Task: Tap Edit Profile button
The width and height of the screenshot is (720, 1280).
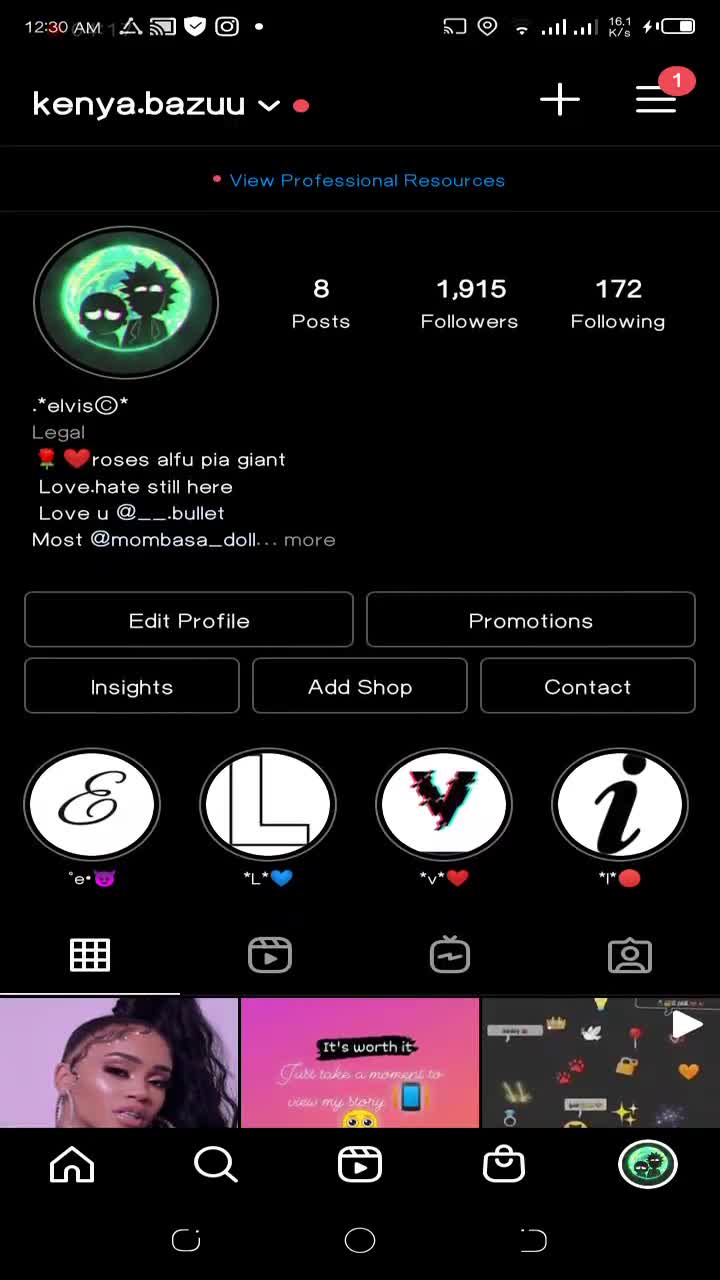Action: coord(189,621)
